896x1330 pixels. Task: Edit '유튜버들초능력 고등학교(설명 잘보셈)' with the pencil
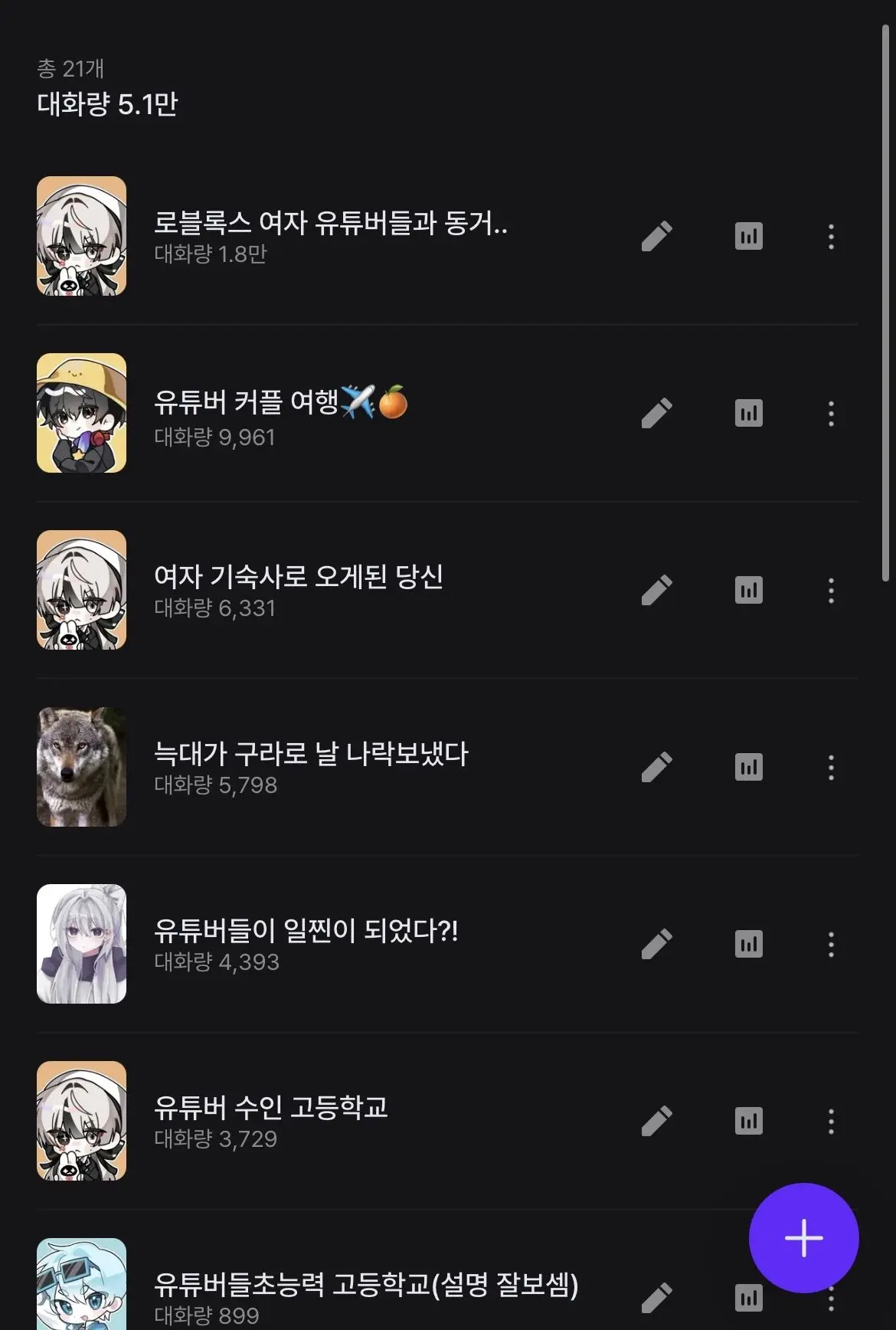click(656, 1298)
